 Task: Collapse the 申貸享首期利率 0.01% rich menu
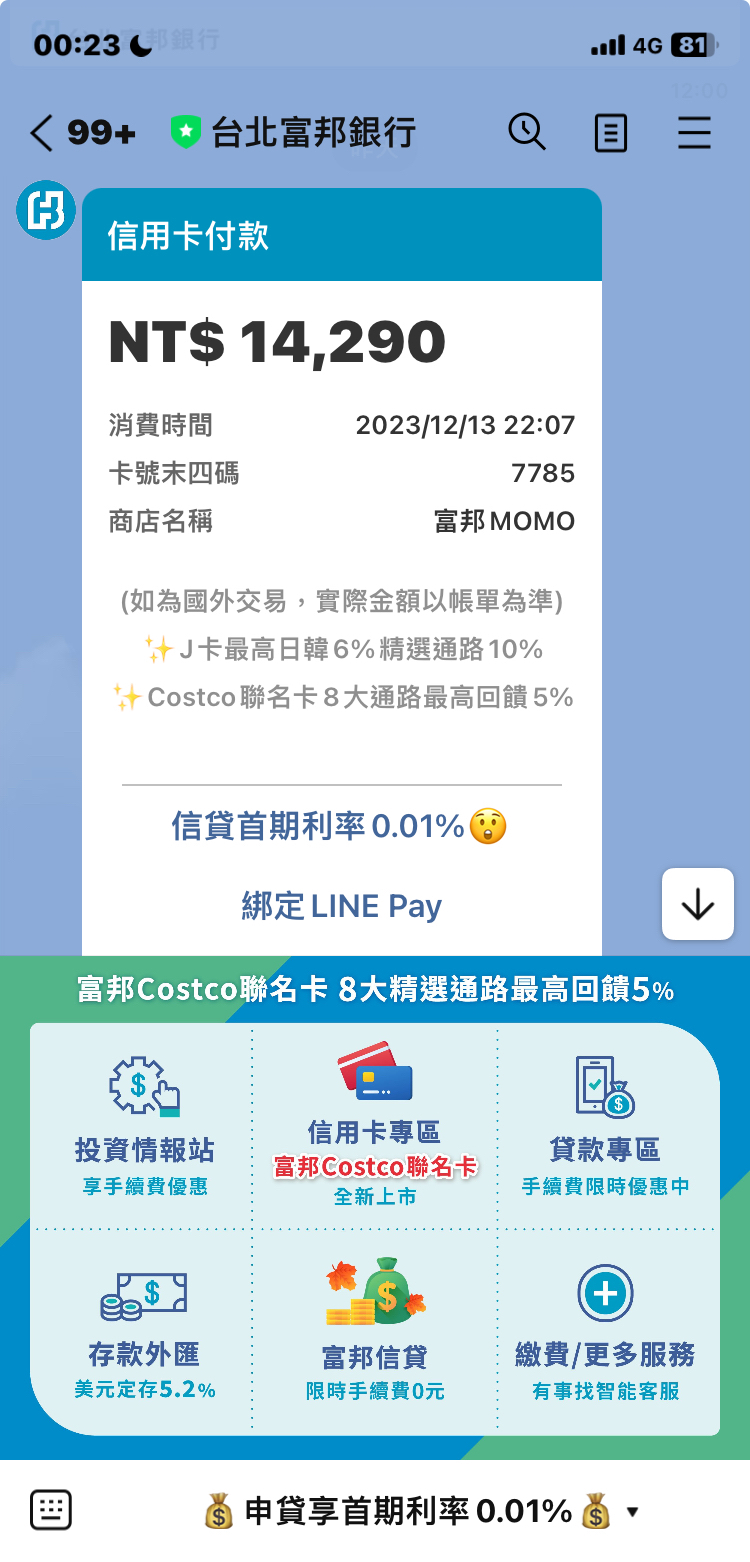[420, 1511]
